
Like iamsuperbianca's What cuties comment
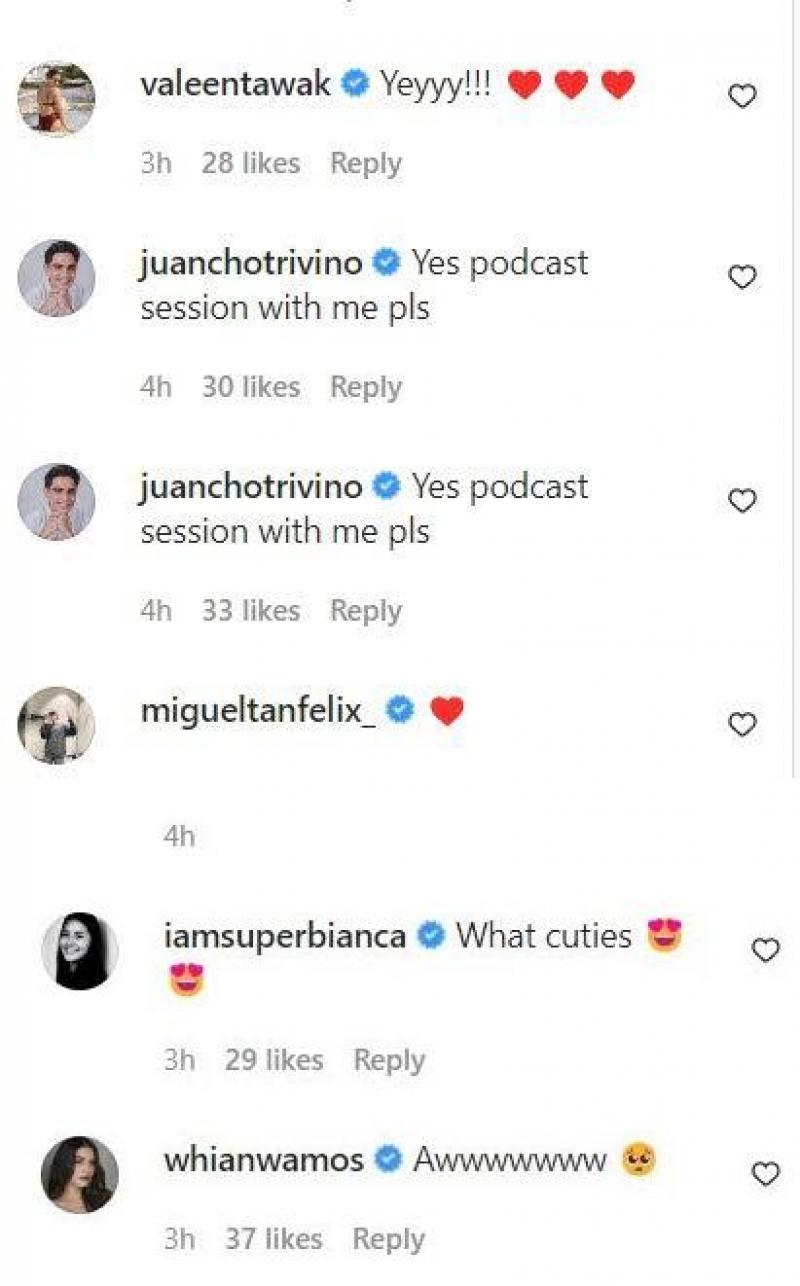pos(764,950)
